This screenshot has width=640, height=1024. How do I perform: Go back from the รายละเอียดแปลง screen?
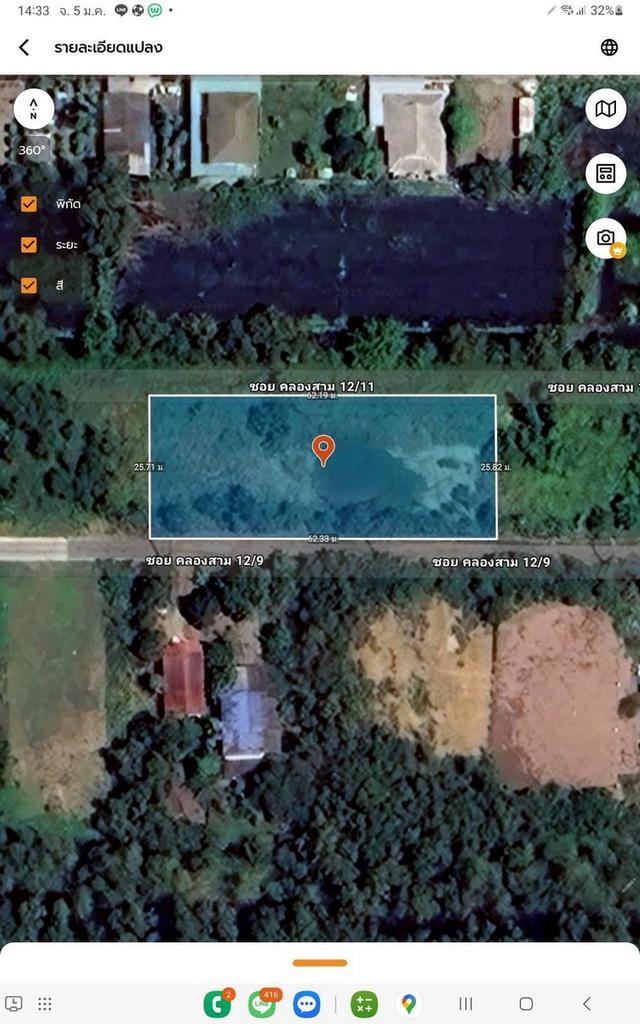pos(24,47)
